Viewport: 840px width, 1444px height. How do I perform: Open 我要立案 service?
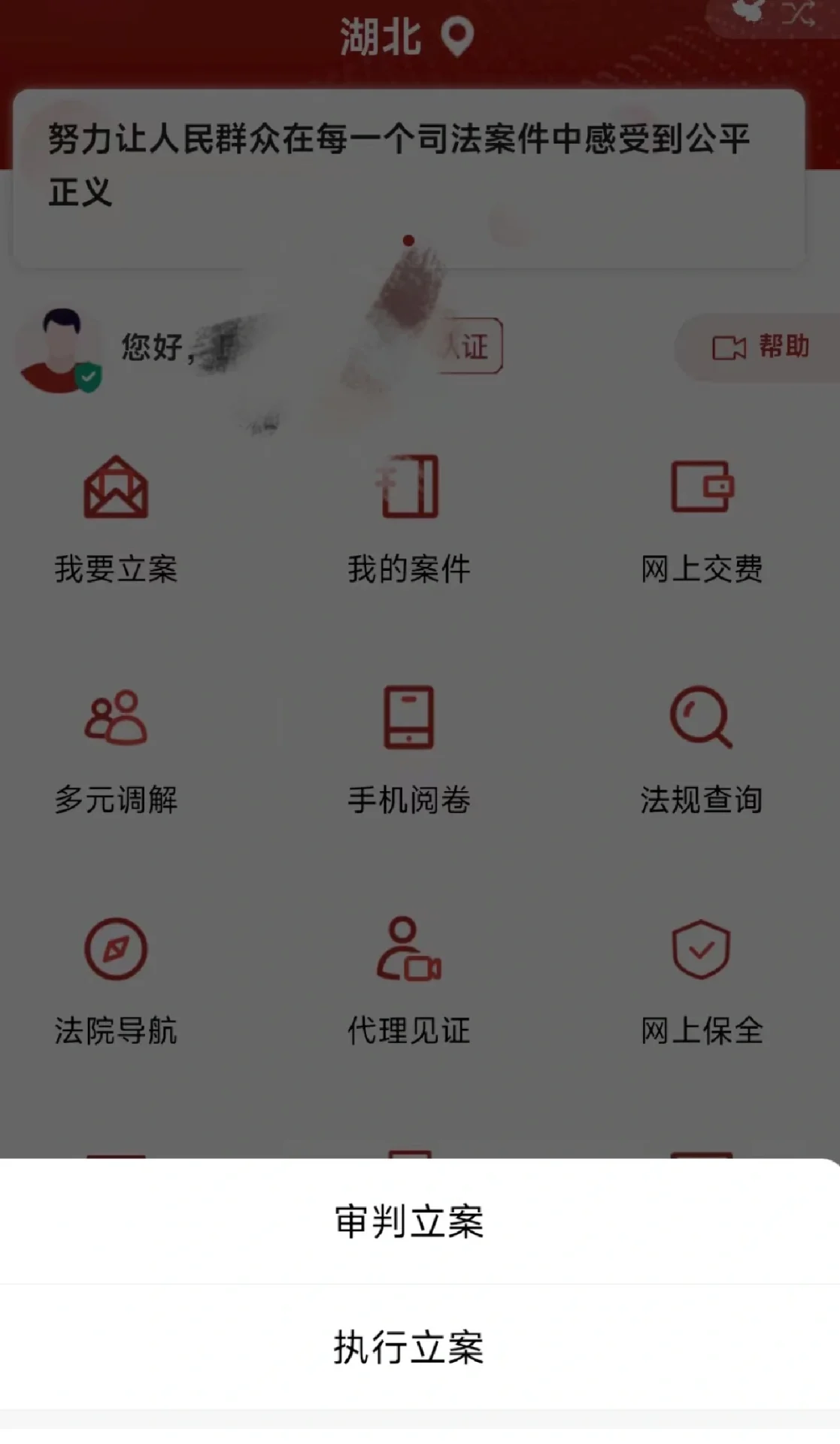point(116,519)
